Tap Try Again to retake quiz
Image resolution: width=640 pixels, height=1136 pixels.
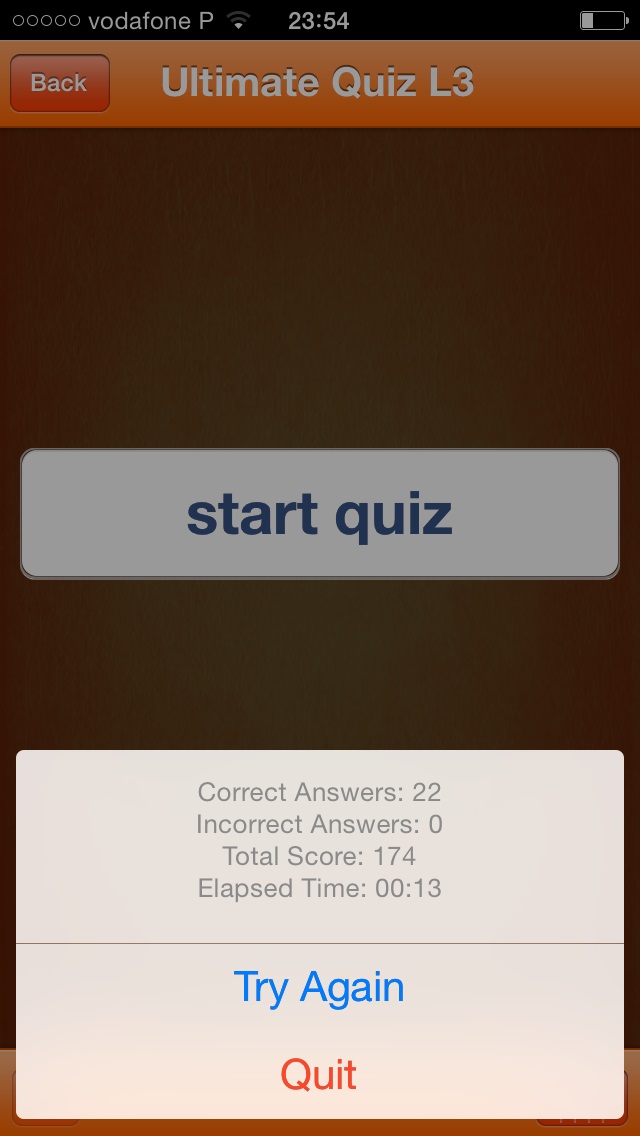coord(319,988)
